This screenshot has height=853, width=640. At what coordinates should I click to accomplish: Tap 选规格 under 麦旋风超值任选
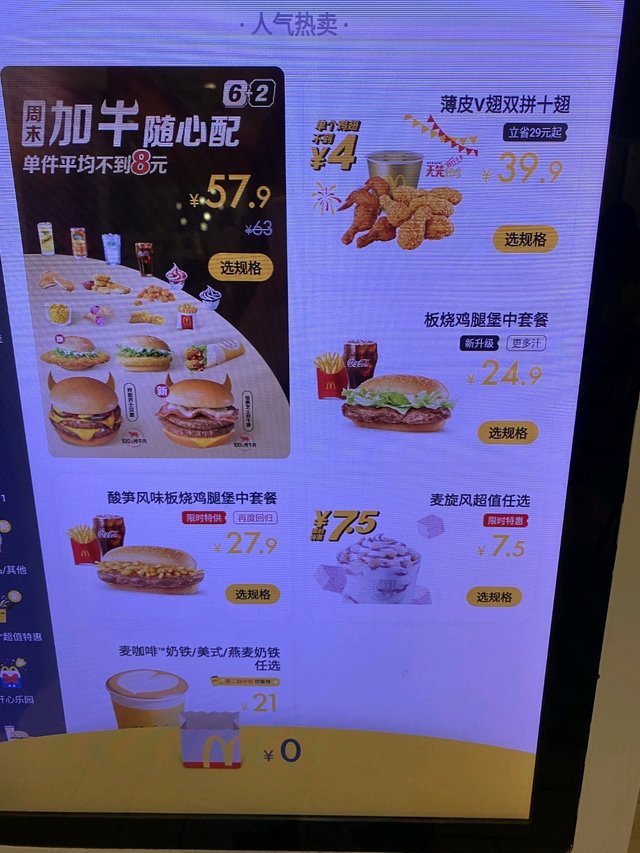[x=493, y=597]
